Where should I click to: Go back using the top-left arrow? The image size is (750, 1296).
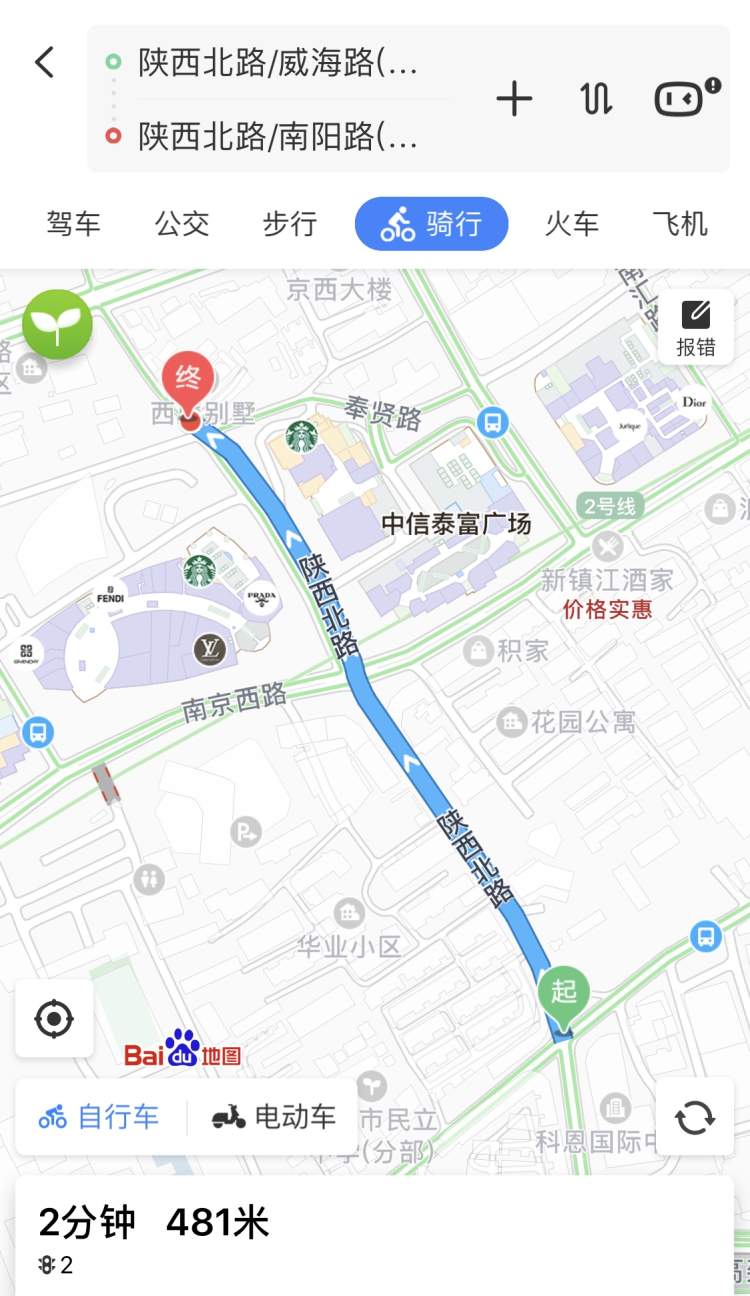tap(45, 62)
